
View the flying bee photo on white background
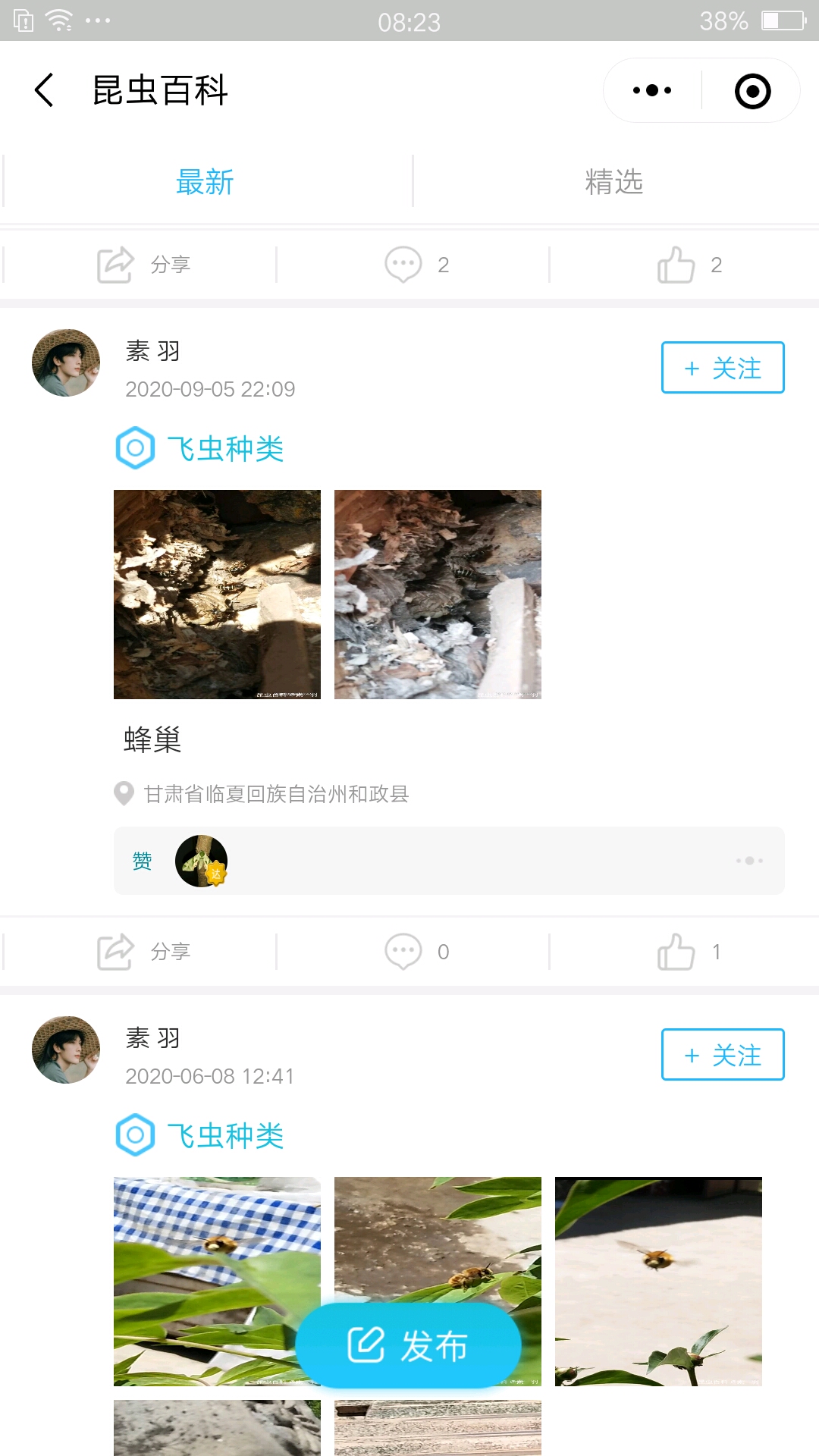tap(658, 1281)
